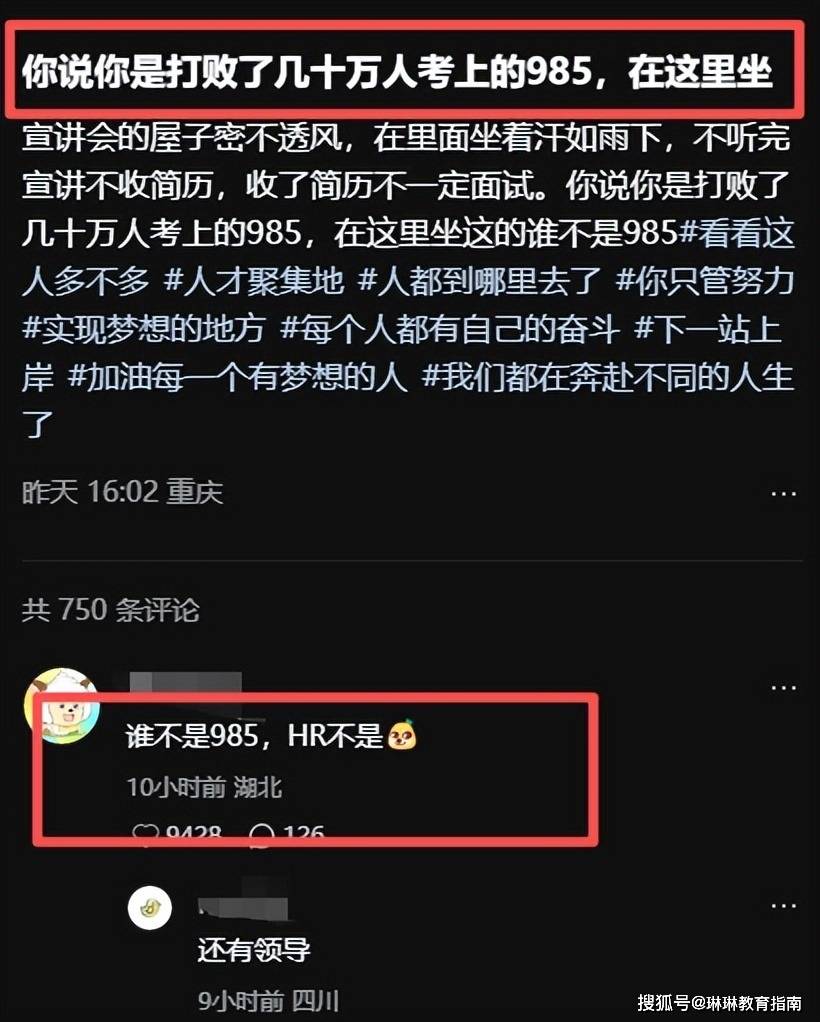Open the avatar of the 还有领导 replier
The height and width of the screenshot is (1022, 820).
point(151,909)
